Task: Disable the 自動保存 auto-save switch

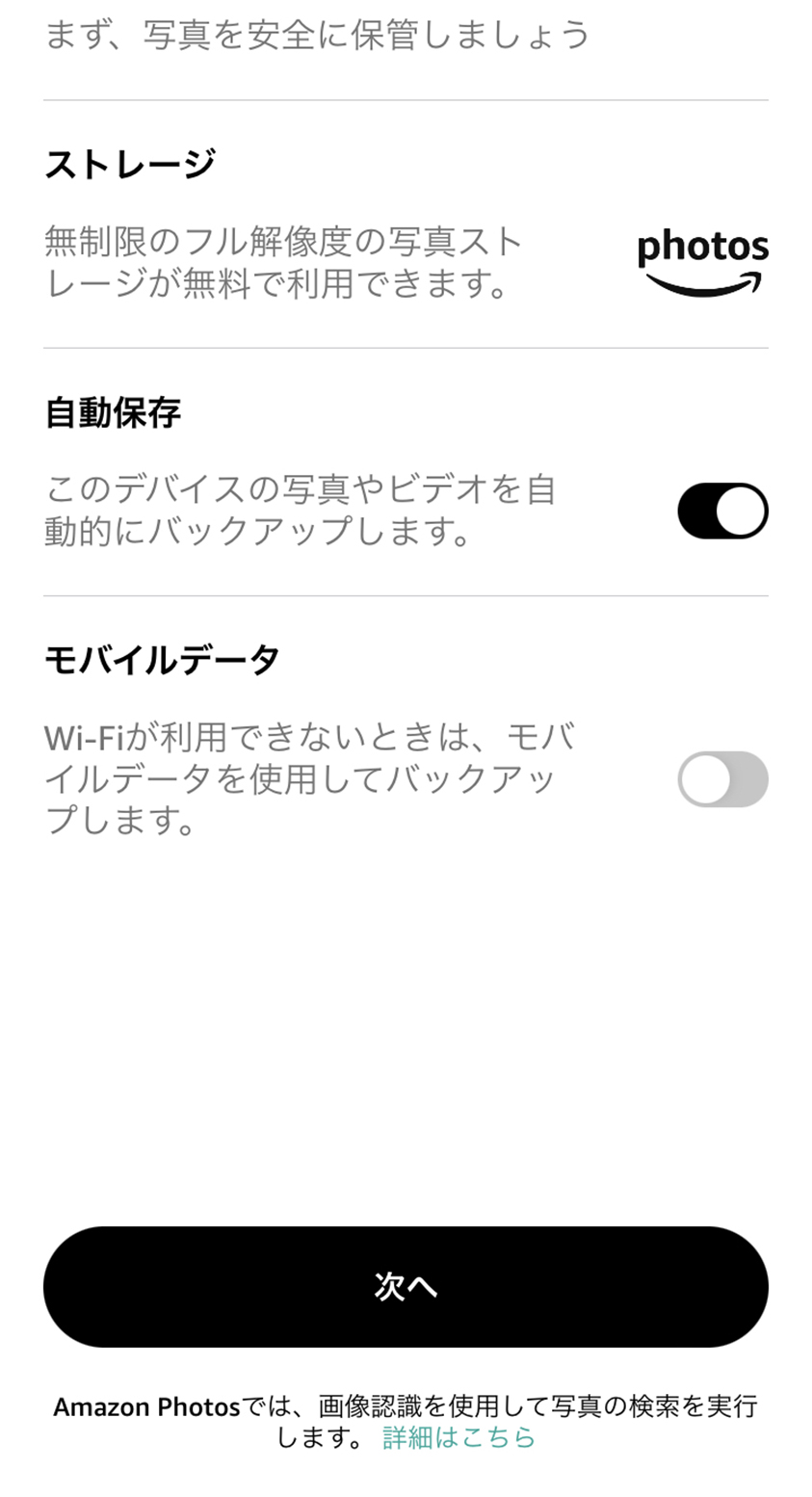Action: tap(722, 511)
